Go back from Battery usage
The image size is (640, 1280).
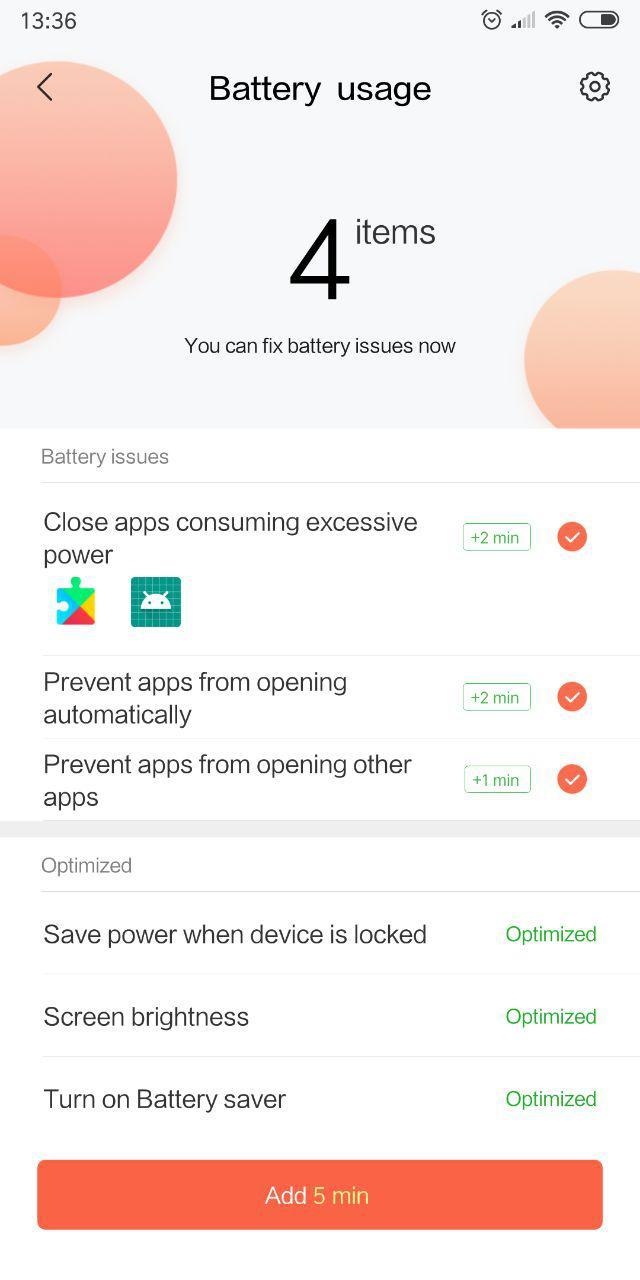coord(45,87)
